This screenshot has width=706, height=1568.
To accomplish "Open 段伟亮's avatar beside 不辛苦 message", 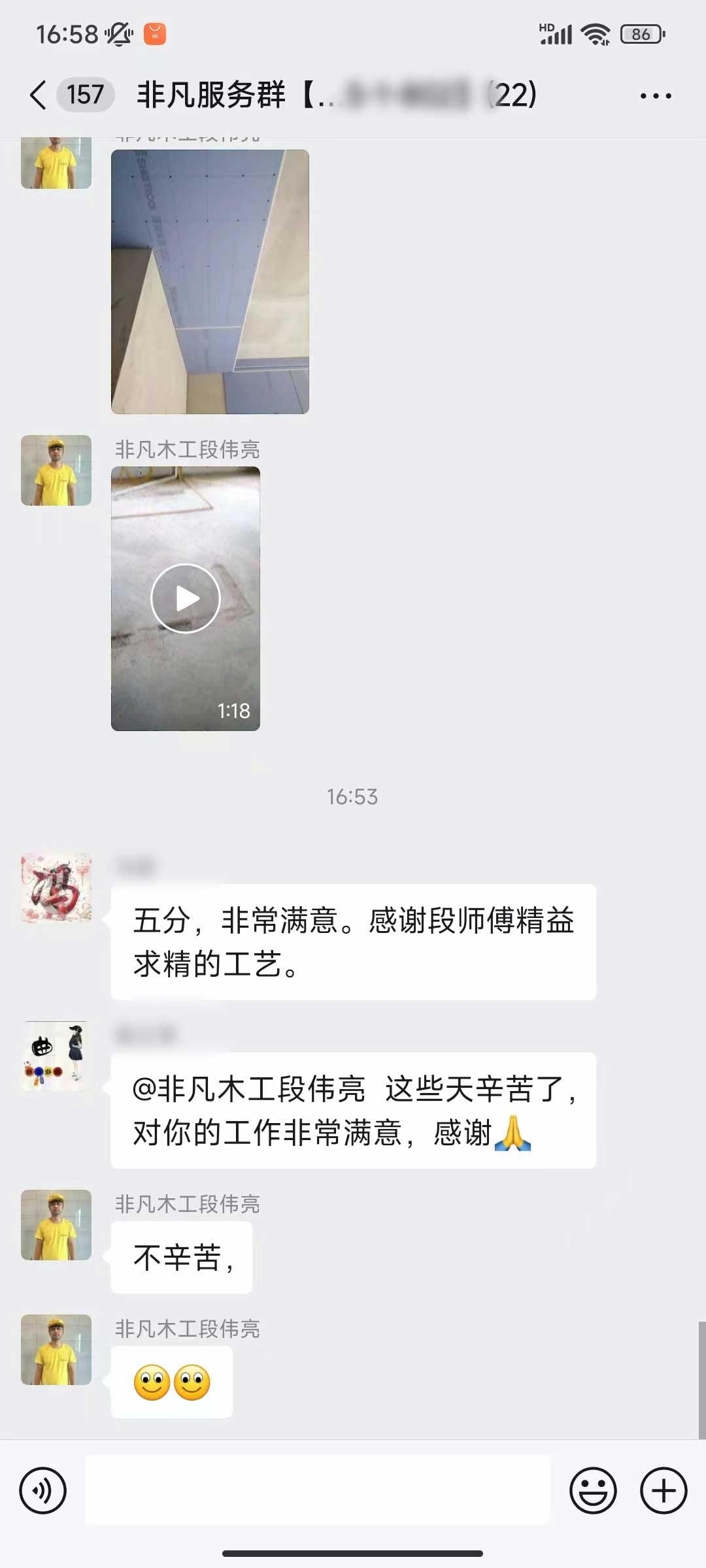I will (x=56, y=1225).
